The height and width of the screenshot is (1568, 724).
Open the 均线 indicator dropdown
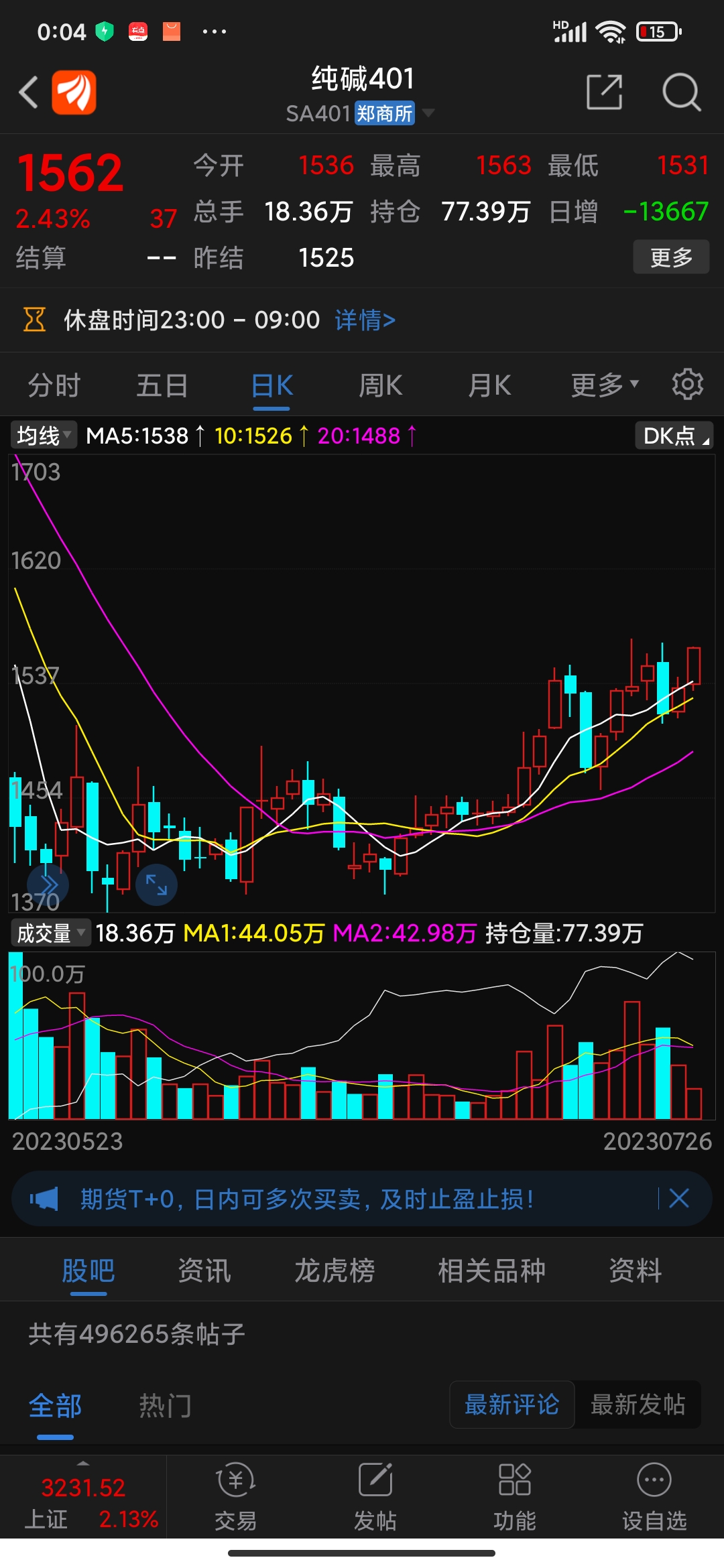click(x=44, y=436)
